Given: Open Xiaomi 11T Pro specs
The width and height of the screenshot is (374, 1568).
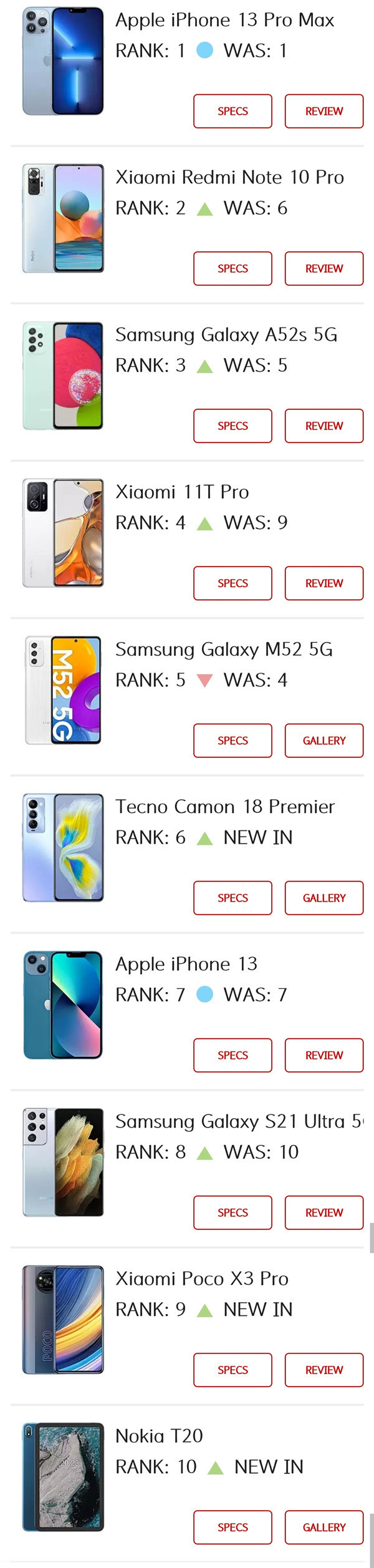Looking at the screenshot, I should [x=233, y=583].
